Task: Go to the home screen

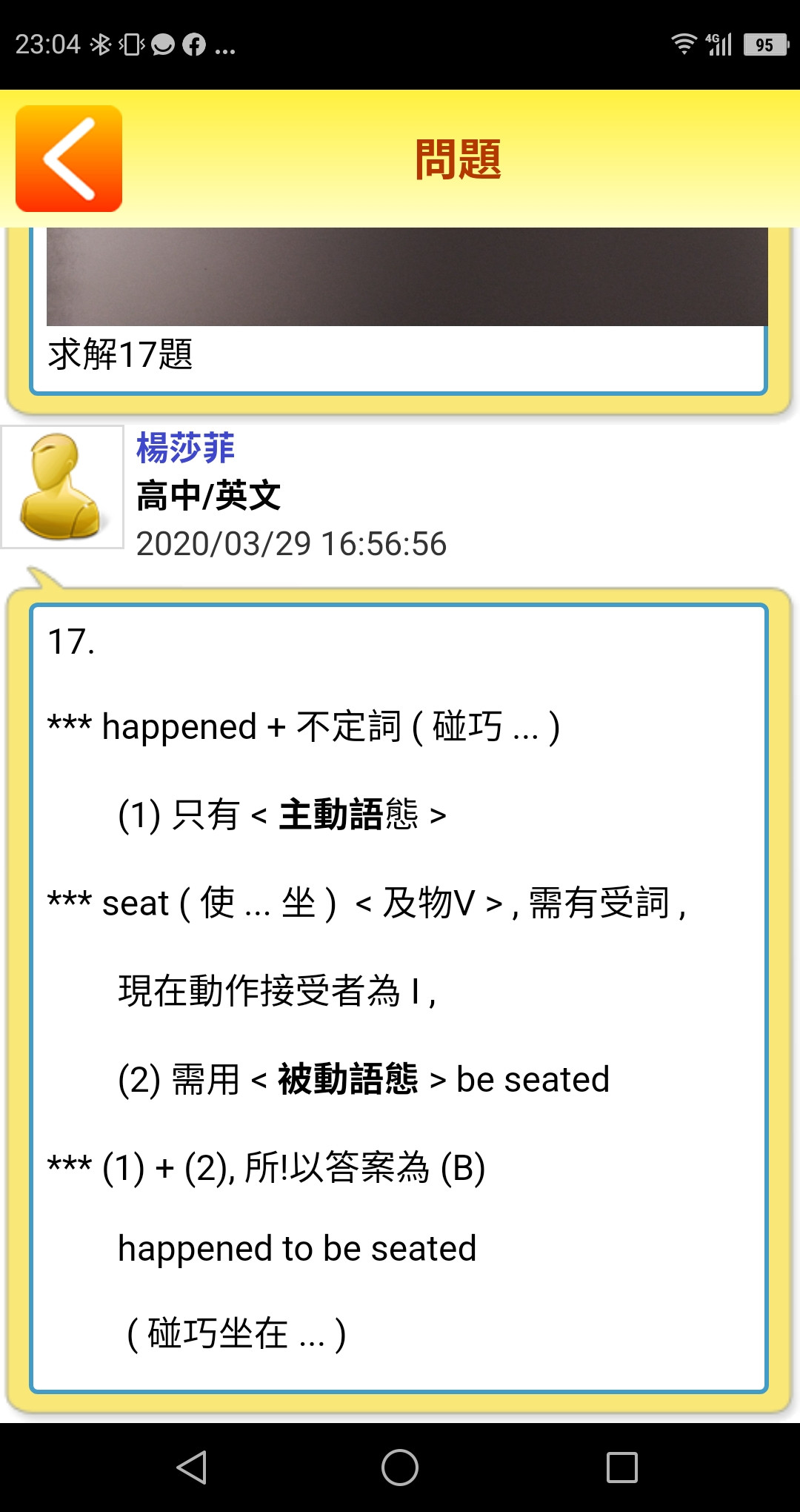Action: pyautogui.click(x=400, y=1468)
